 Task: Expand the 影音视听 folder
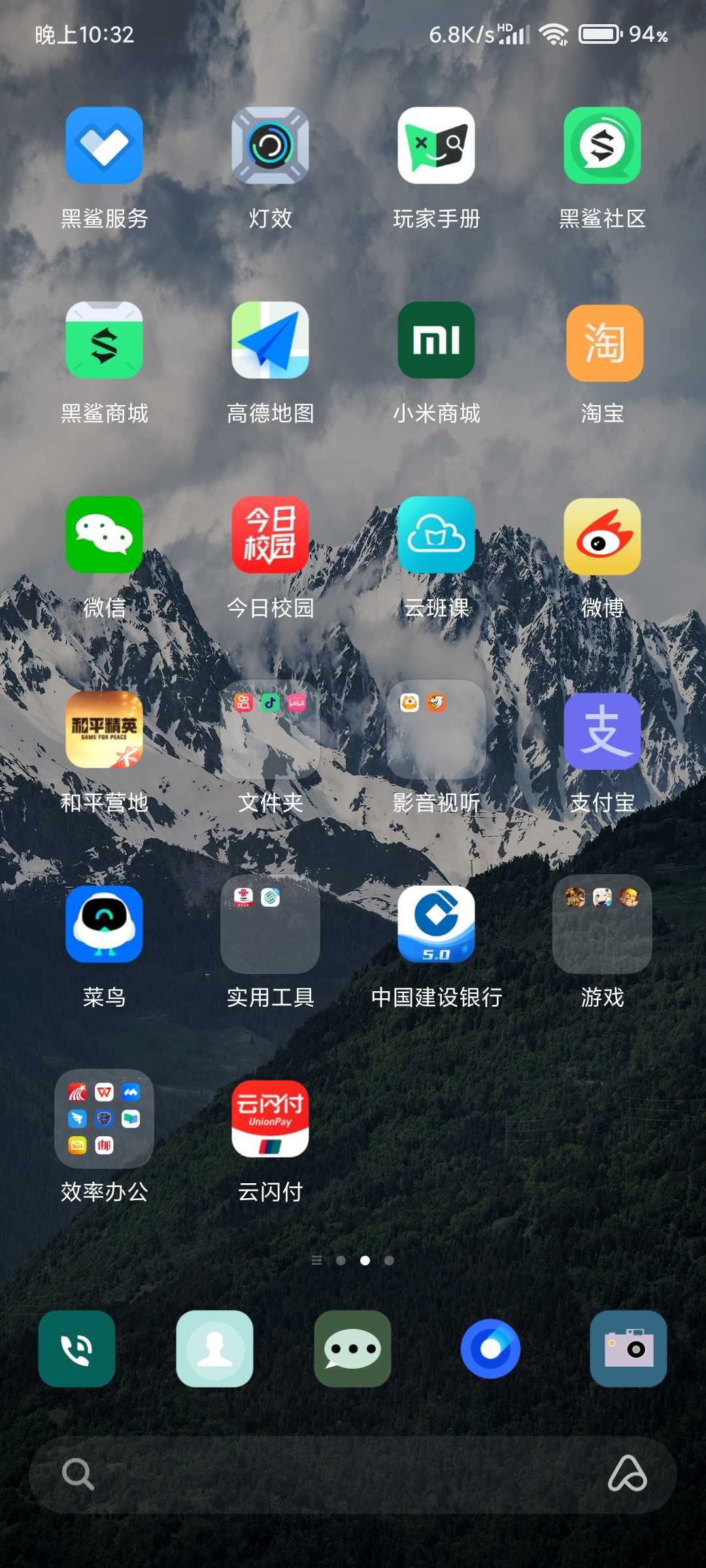click(x=436, y=729)
